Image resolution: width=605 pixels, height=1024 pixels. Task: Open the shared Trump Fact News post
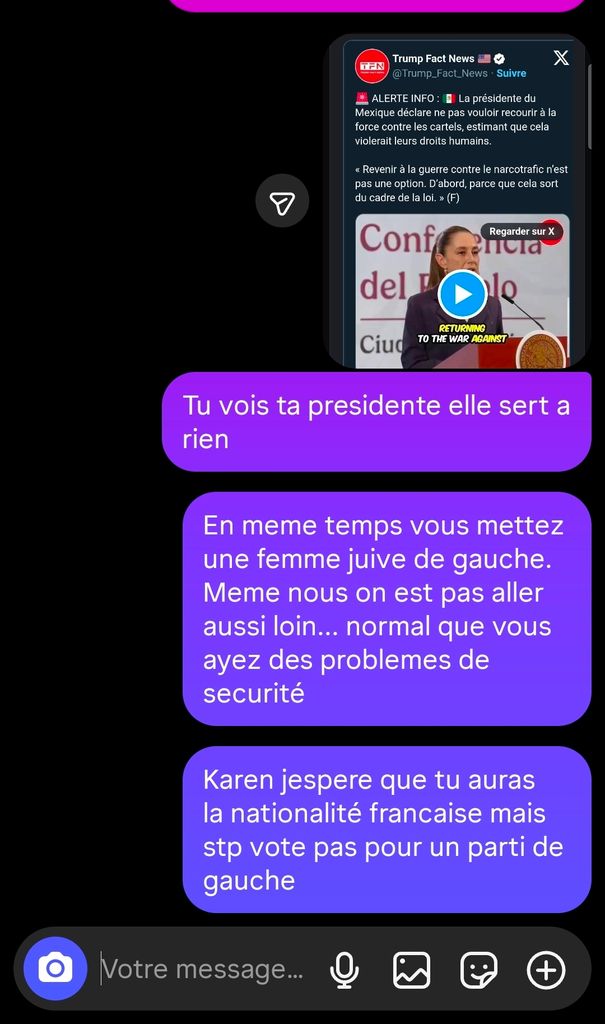[x=461, y=150]
